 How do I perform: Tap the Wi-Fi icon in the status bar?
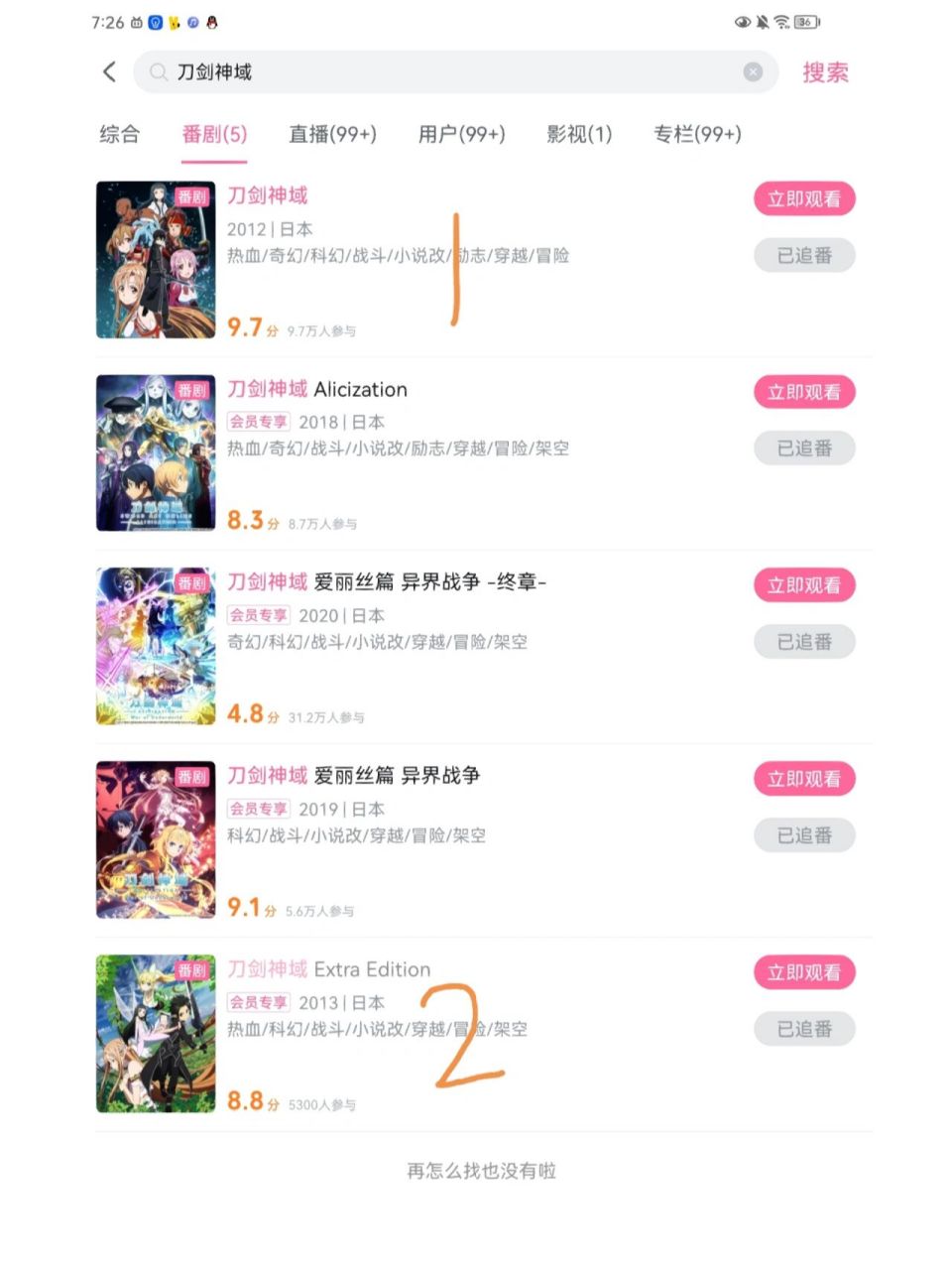[781, 22]
